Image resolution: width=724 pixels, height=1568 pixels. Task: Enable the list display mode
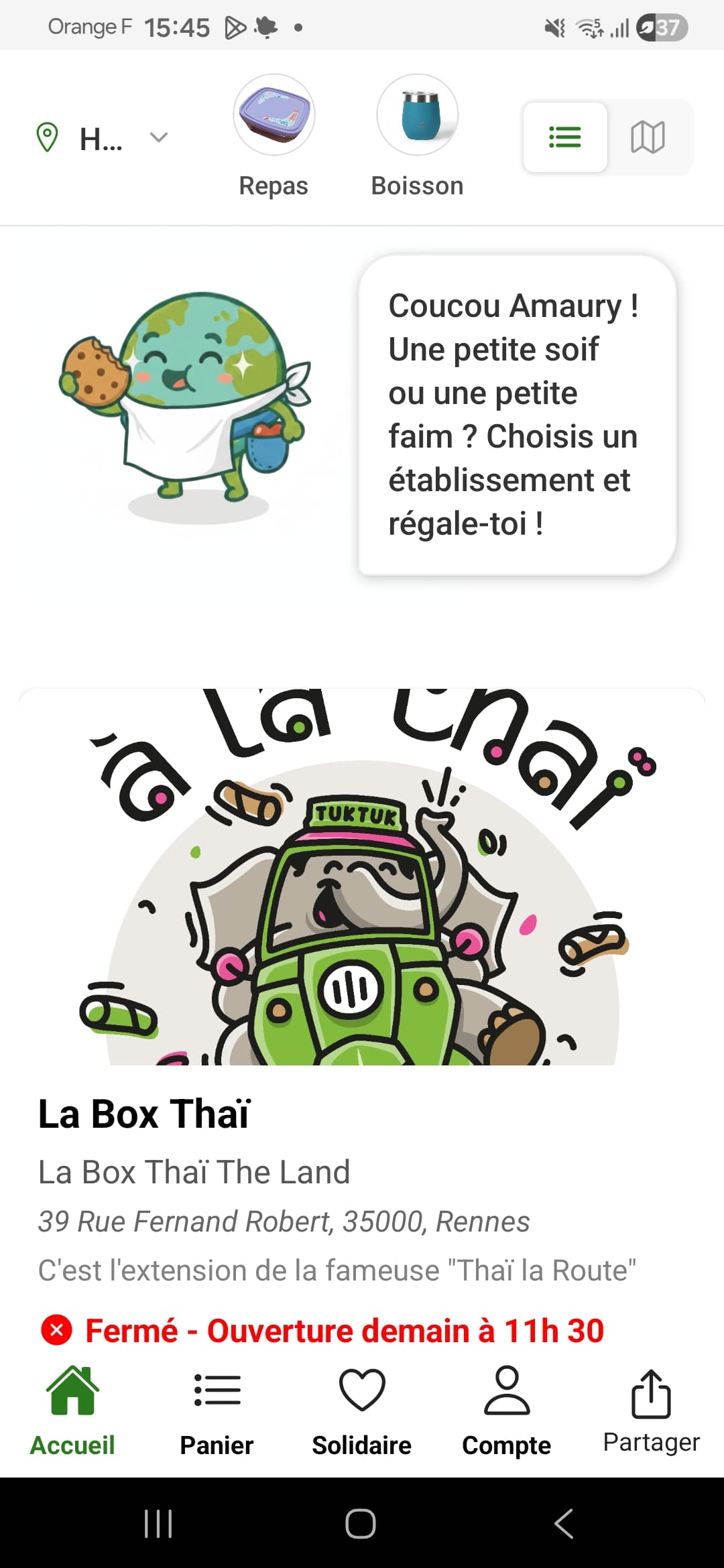tap(564, 137)
